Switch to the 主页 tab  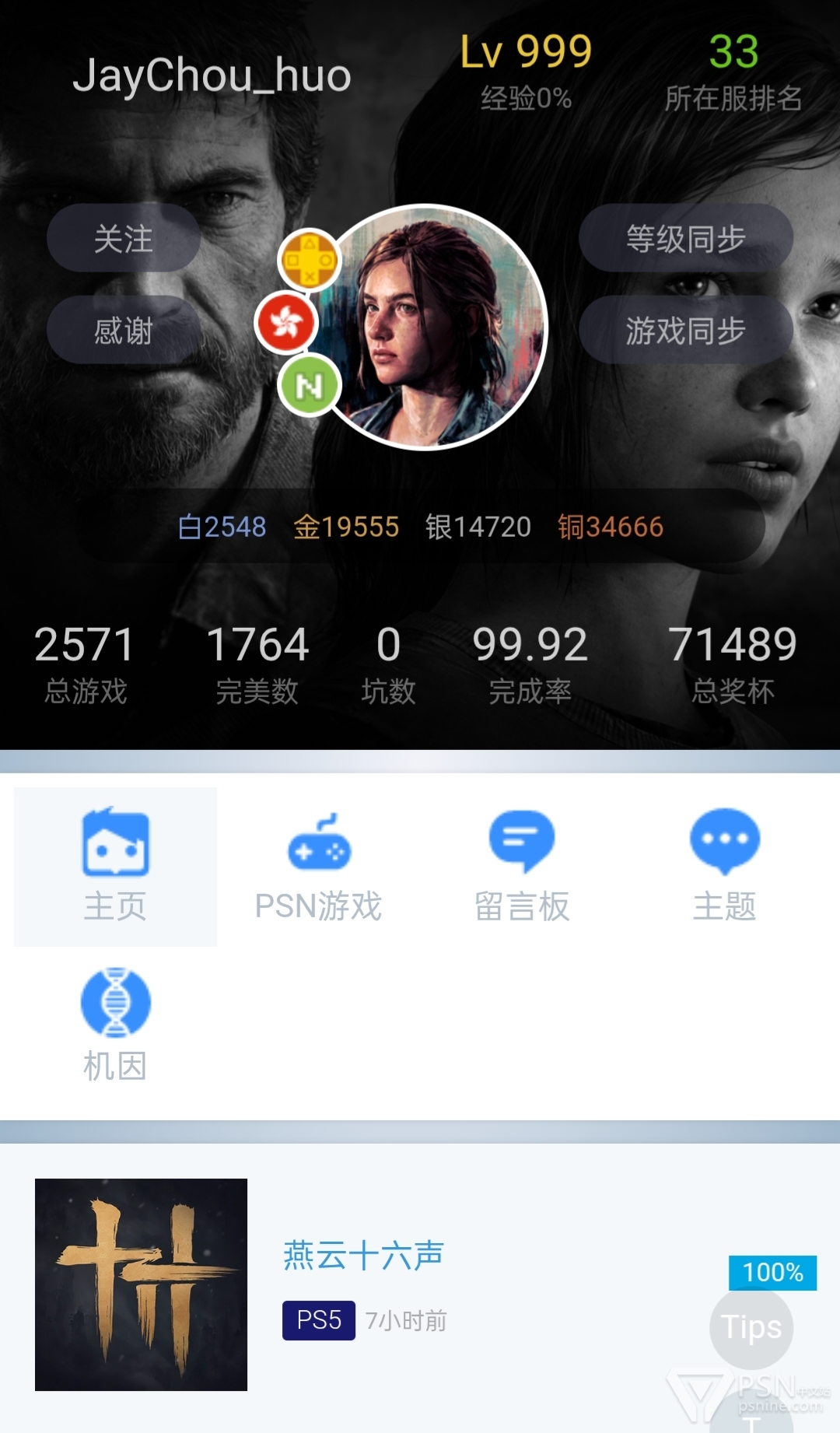click(x=115, y=866)
